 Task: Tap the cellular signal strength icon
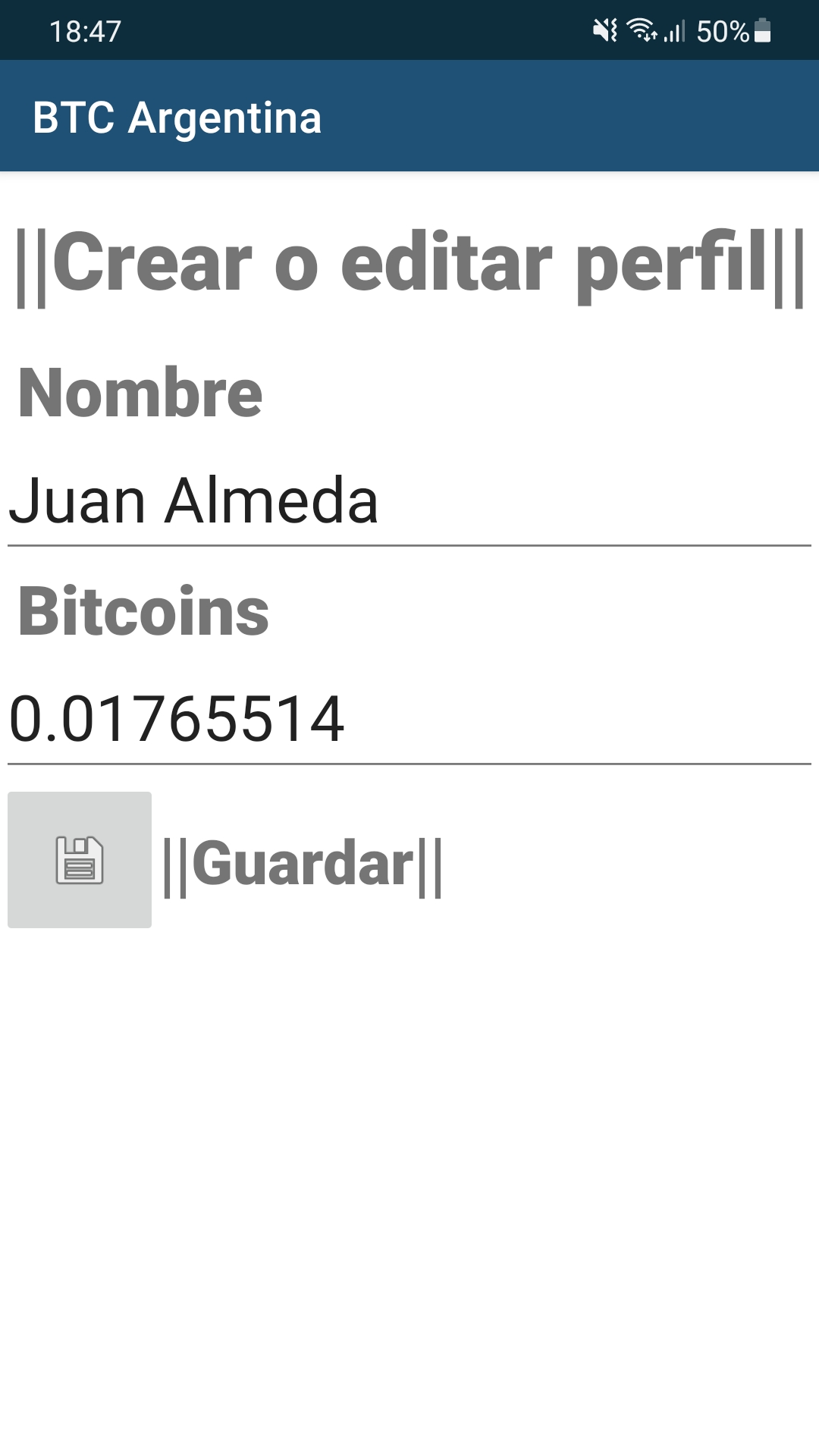click(673, 29)
